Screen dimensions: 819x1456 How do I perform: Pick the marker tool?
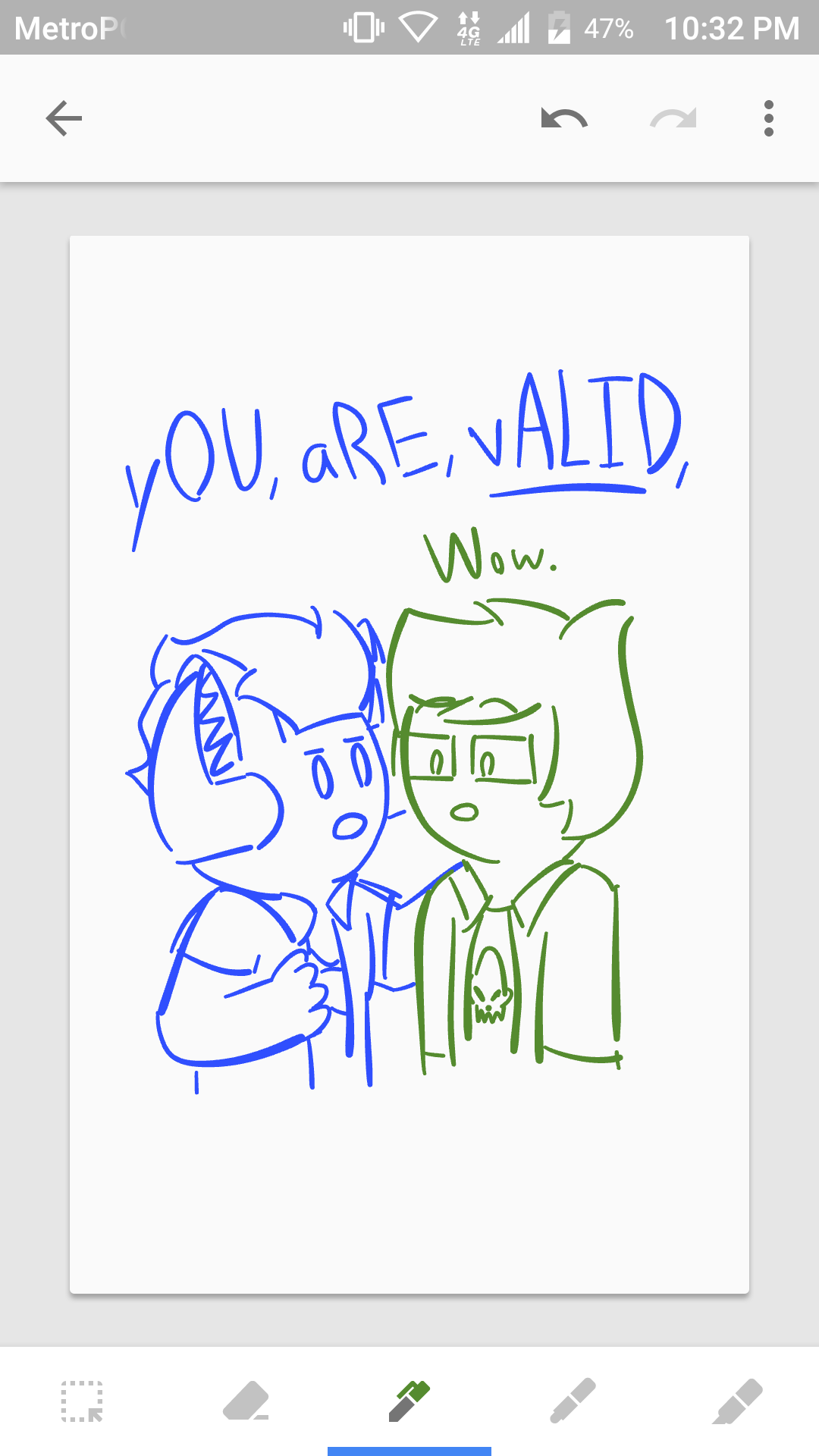pyautogui.click(x=573, y=1401)
